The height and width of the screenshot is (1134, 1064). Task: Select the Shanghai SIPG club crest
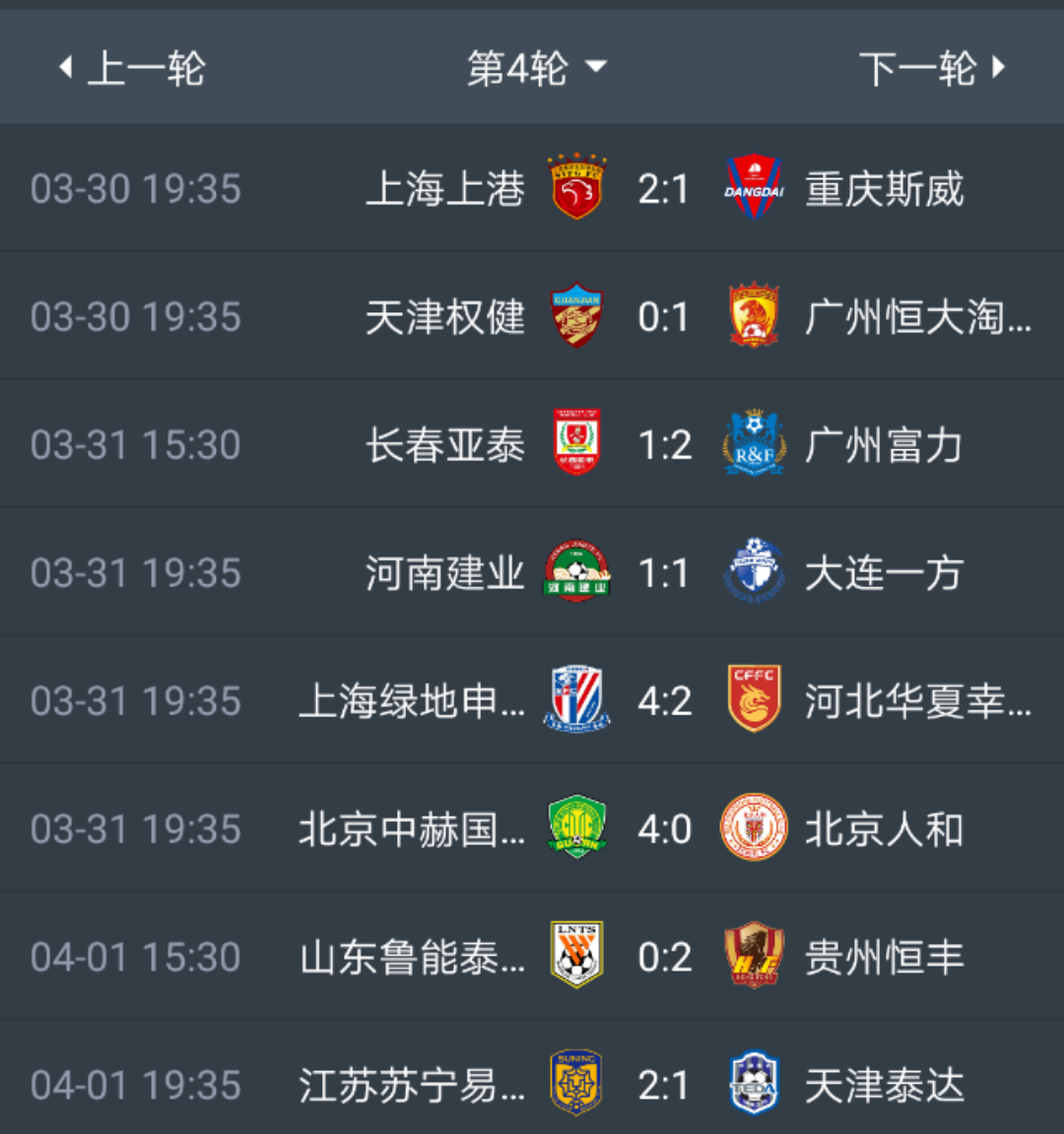(576, 188)
